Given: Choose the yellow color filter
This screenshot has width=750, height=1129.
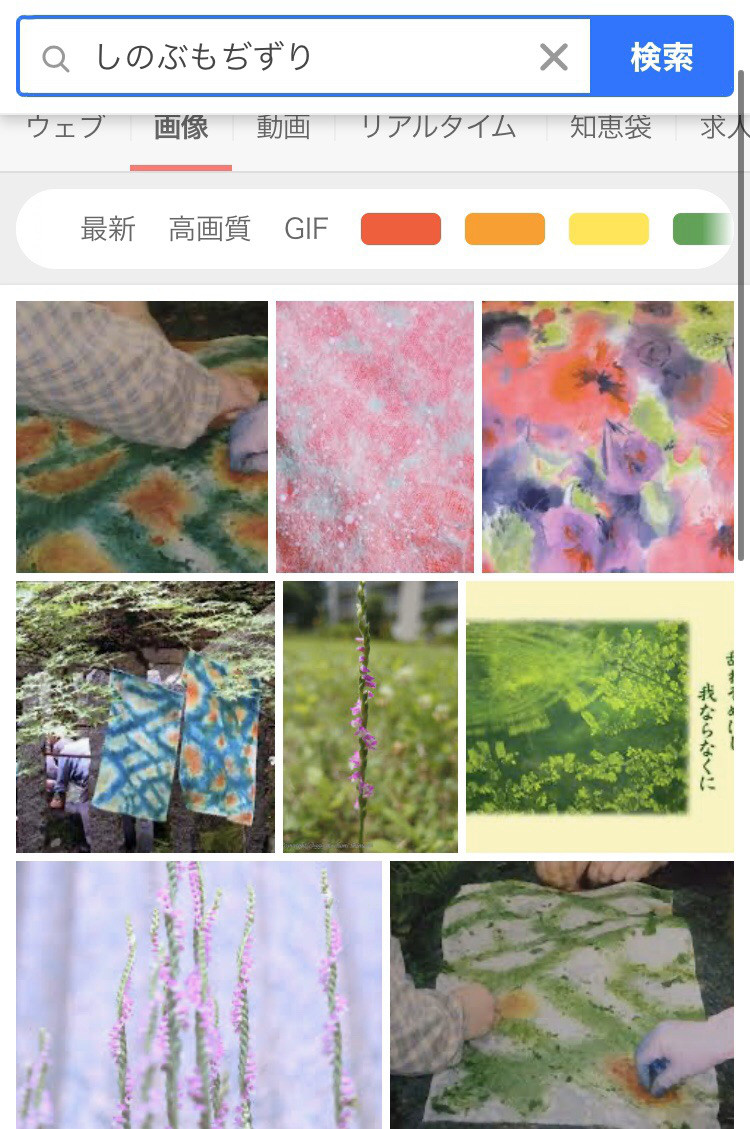Looking at the screenshot, I should pyautogui.click(x=608, y=229).
